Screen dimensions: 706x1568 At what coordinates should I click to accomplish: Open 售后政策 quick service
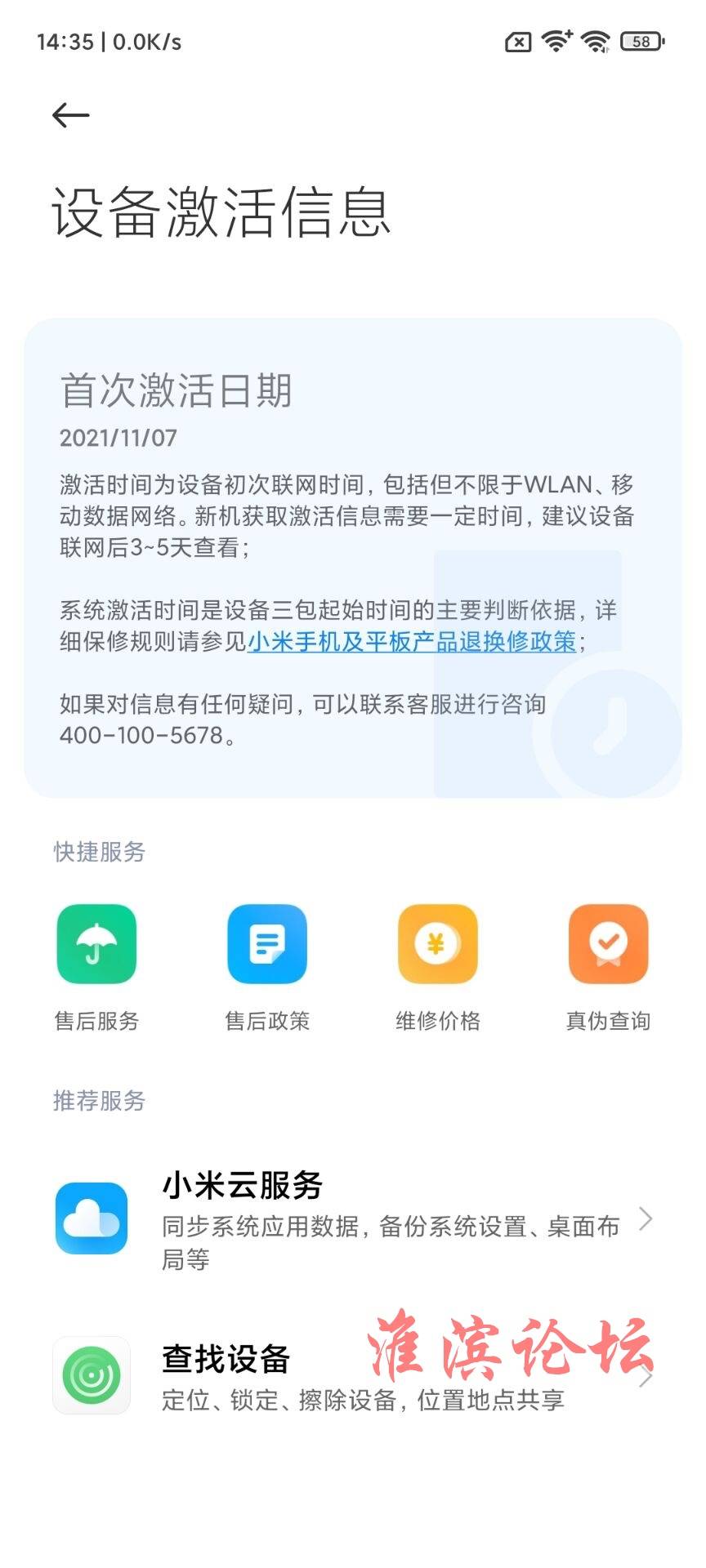click(x=267, y=945)
